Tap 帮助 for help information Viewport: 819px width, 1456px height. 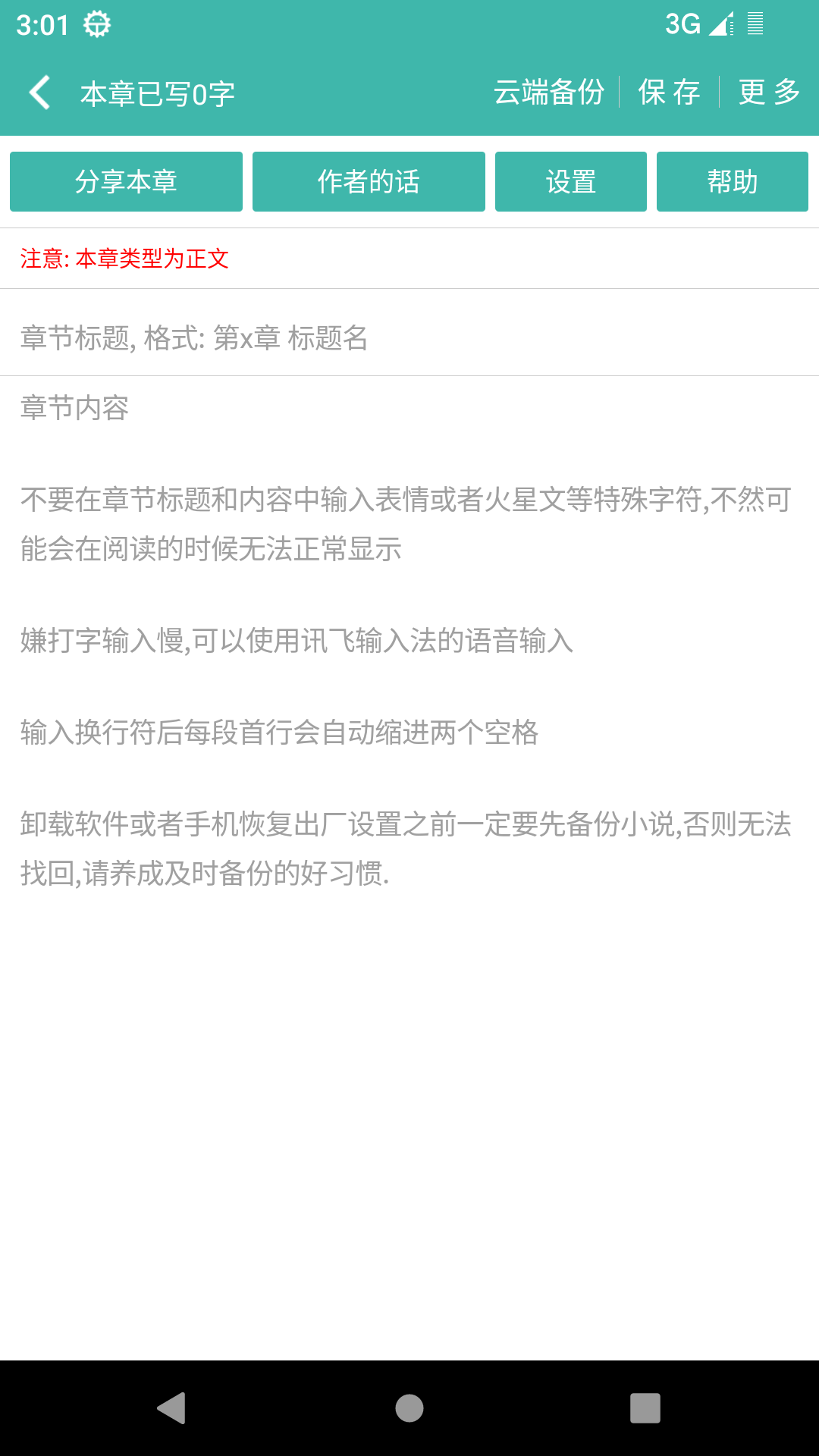(x=733, y=181)
